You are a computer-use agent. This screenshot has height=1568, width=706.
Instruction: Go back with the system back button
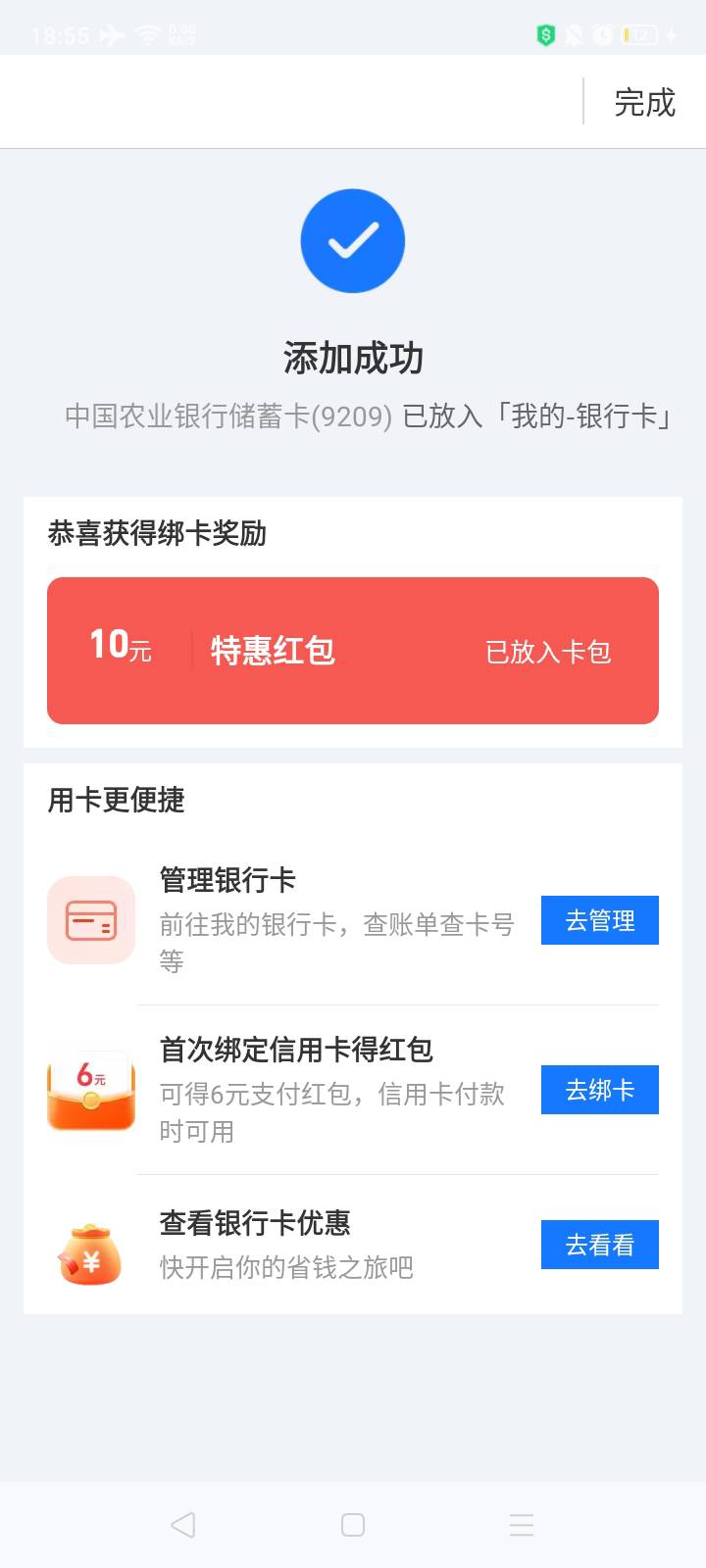pyautogui.click(x=183, y=1525)
